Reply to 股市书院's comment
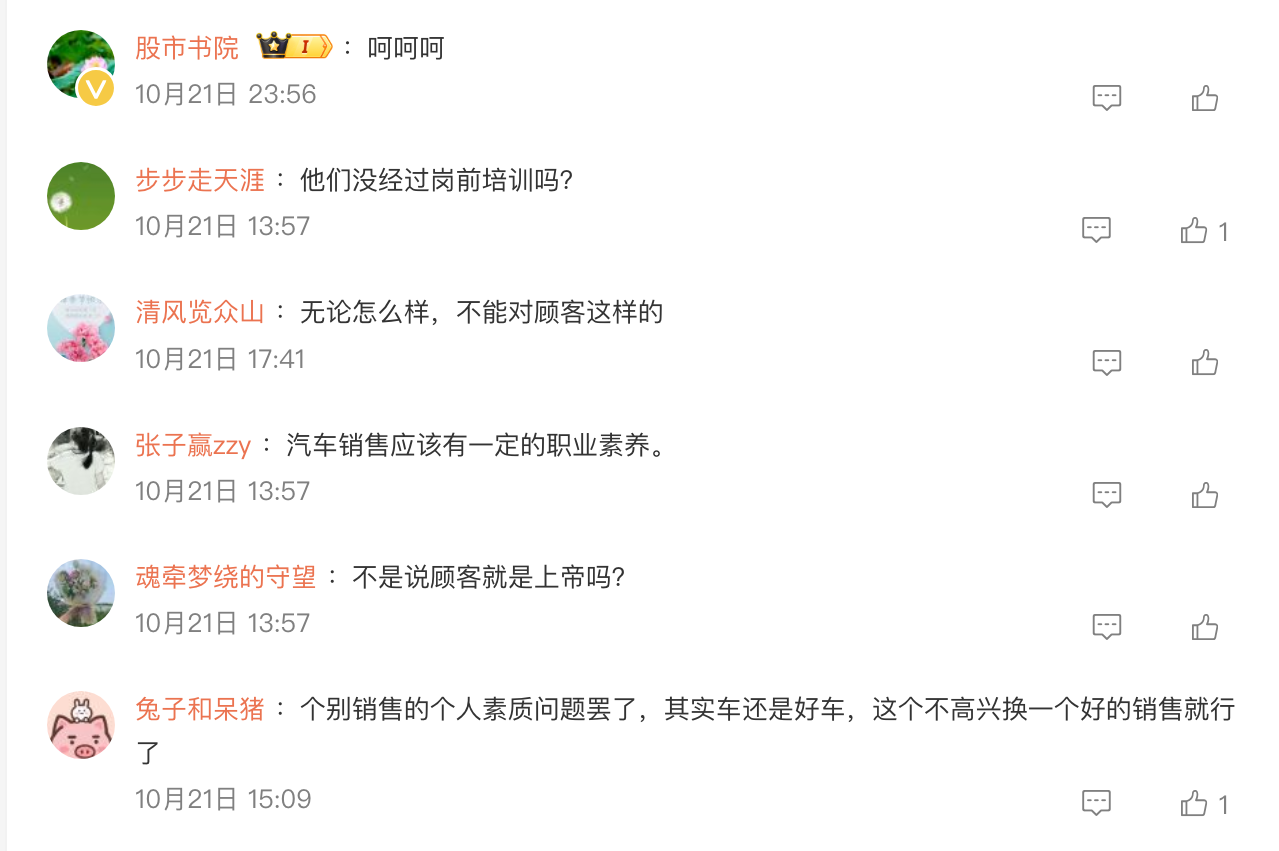The width and height of the screenshot is (1279, 851). pos(1106,98)
